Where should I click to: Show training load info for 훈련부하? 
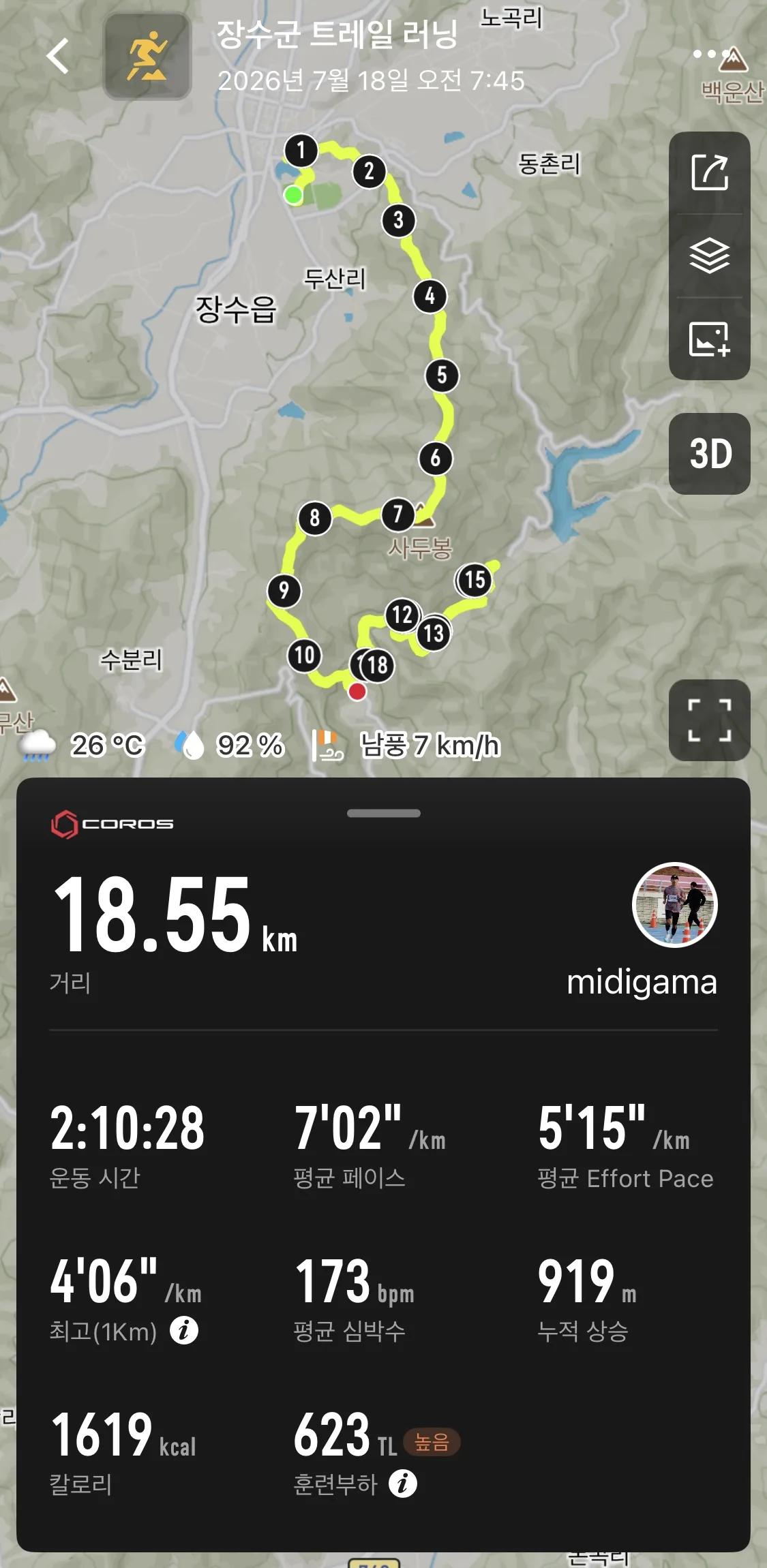[403, 1483]
